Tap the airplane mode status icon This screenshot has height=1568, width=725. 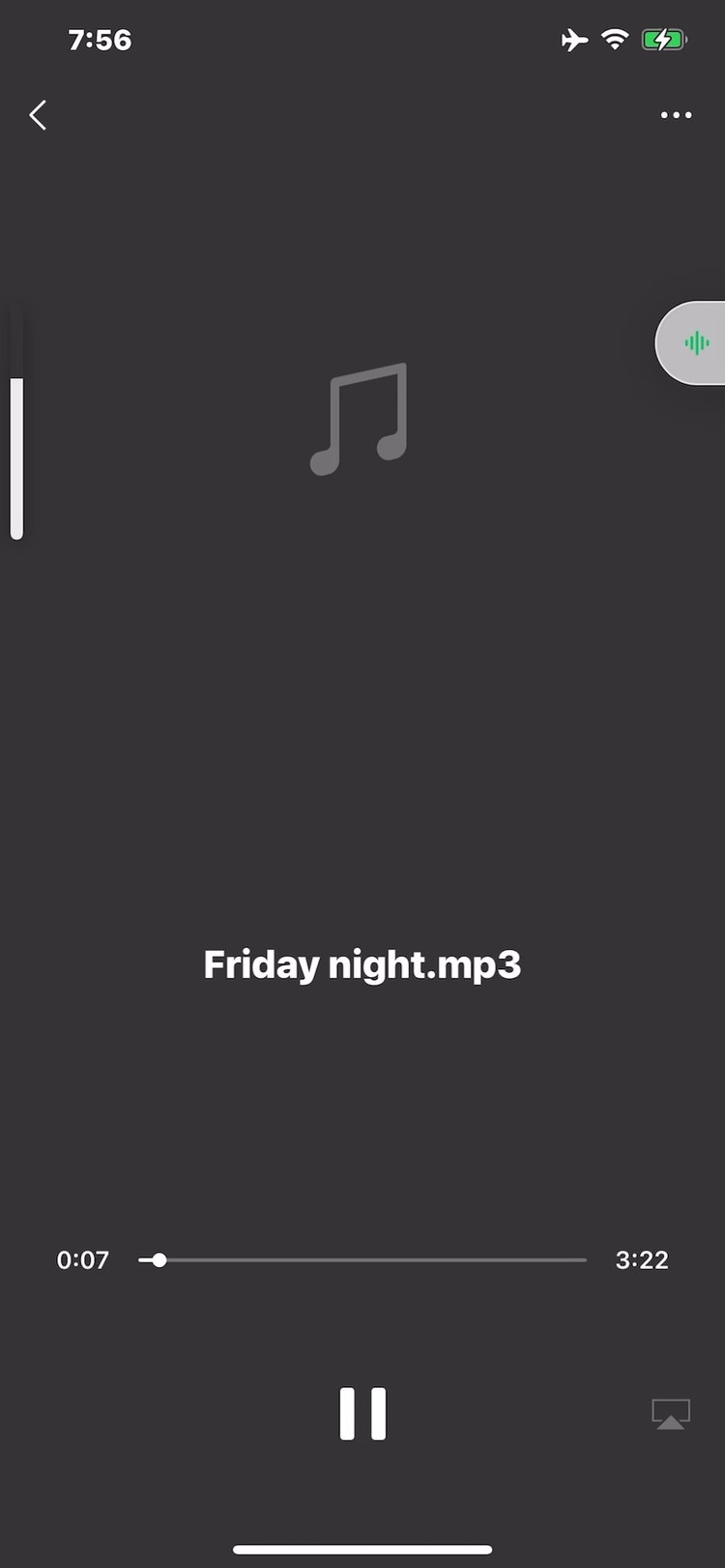[x=574, y=40]
